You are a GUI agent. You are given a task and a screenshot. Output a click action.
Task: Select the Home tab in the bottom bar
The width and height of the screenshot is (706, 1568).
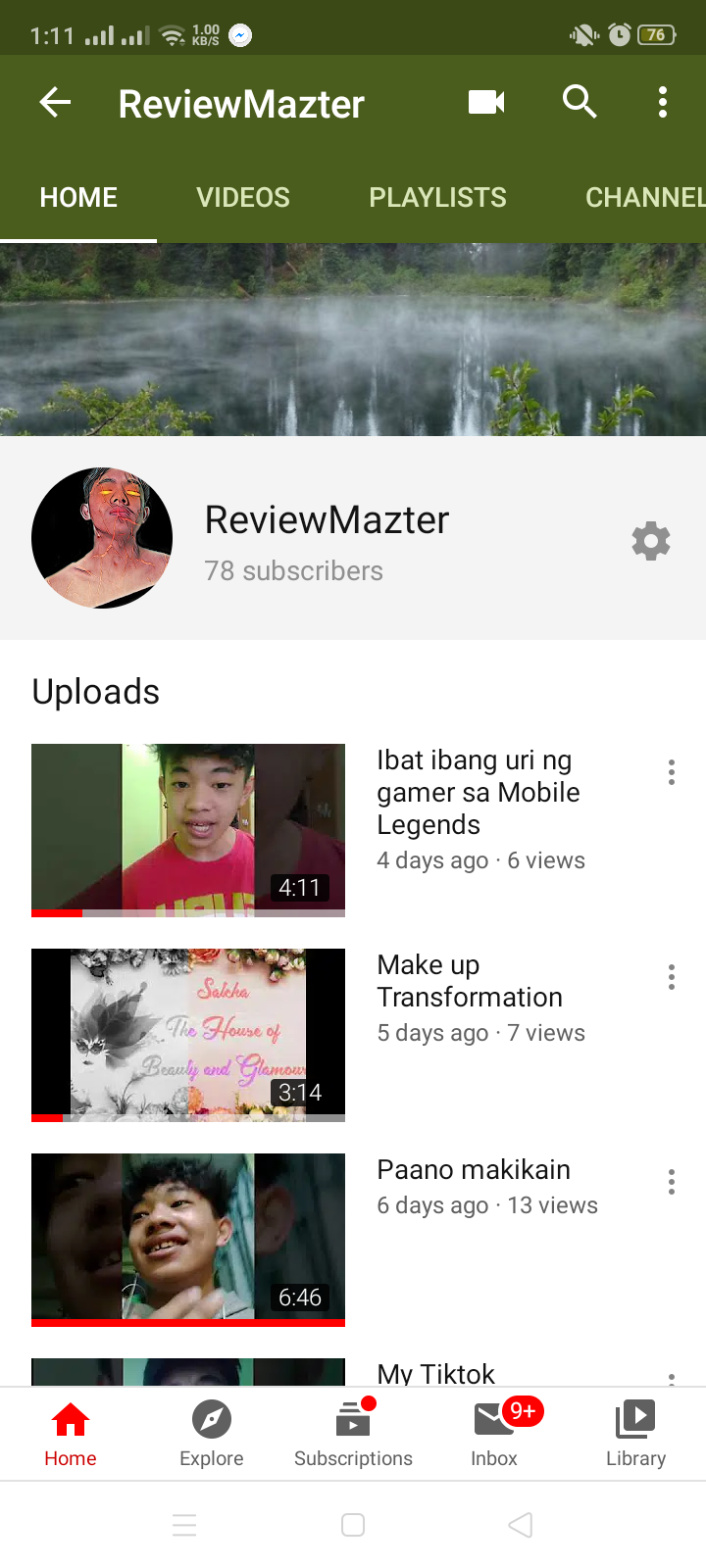click(71, 1433)
